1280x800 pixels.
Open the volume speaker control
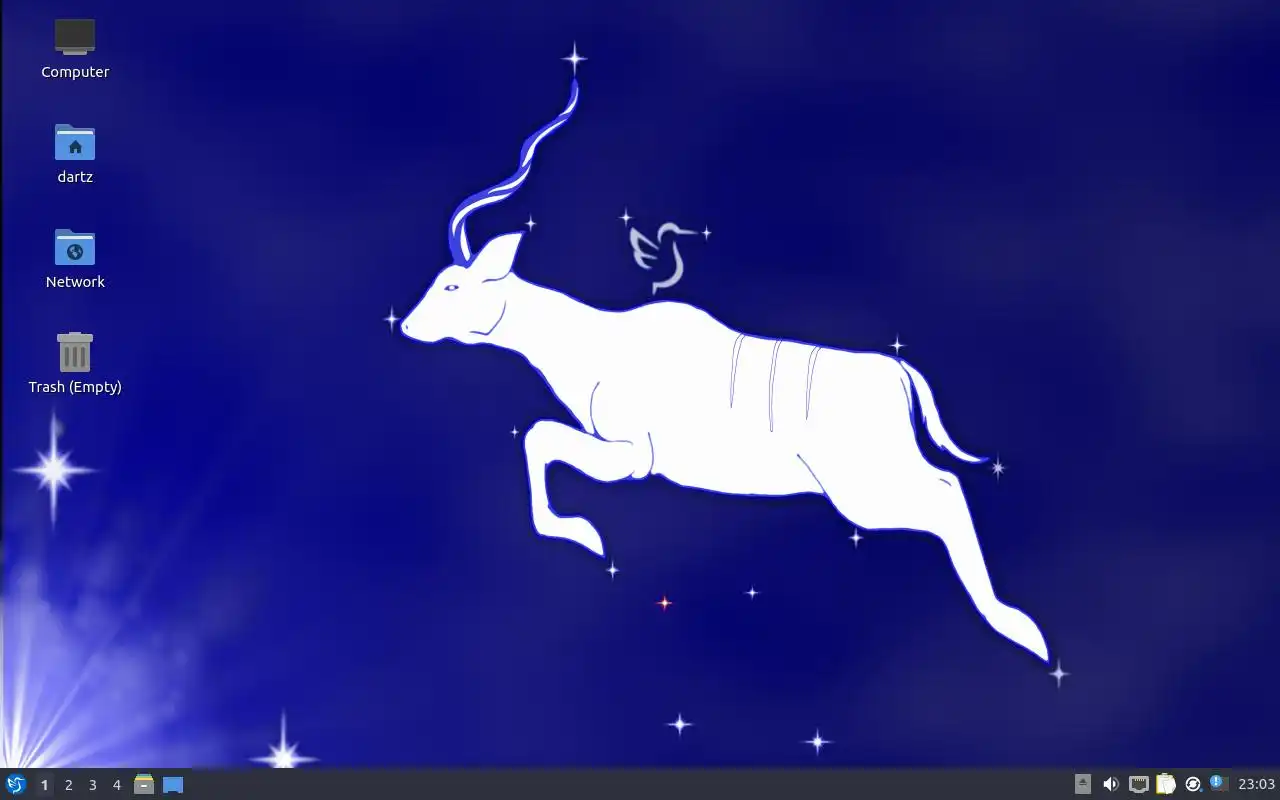1110,784
